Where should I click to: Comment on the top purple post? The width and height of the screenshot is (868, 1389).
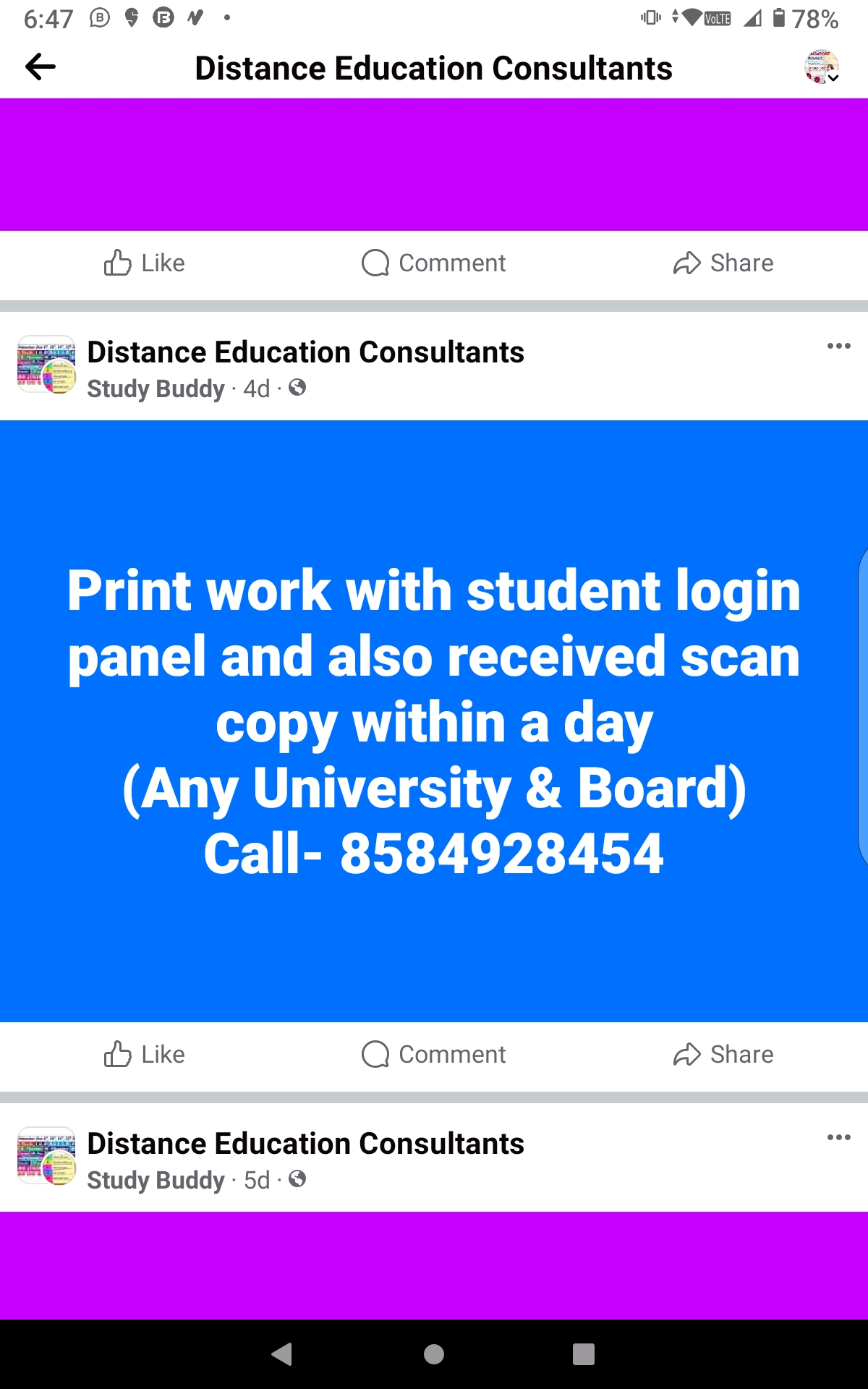(x=434, y=263)
